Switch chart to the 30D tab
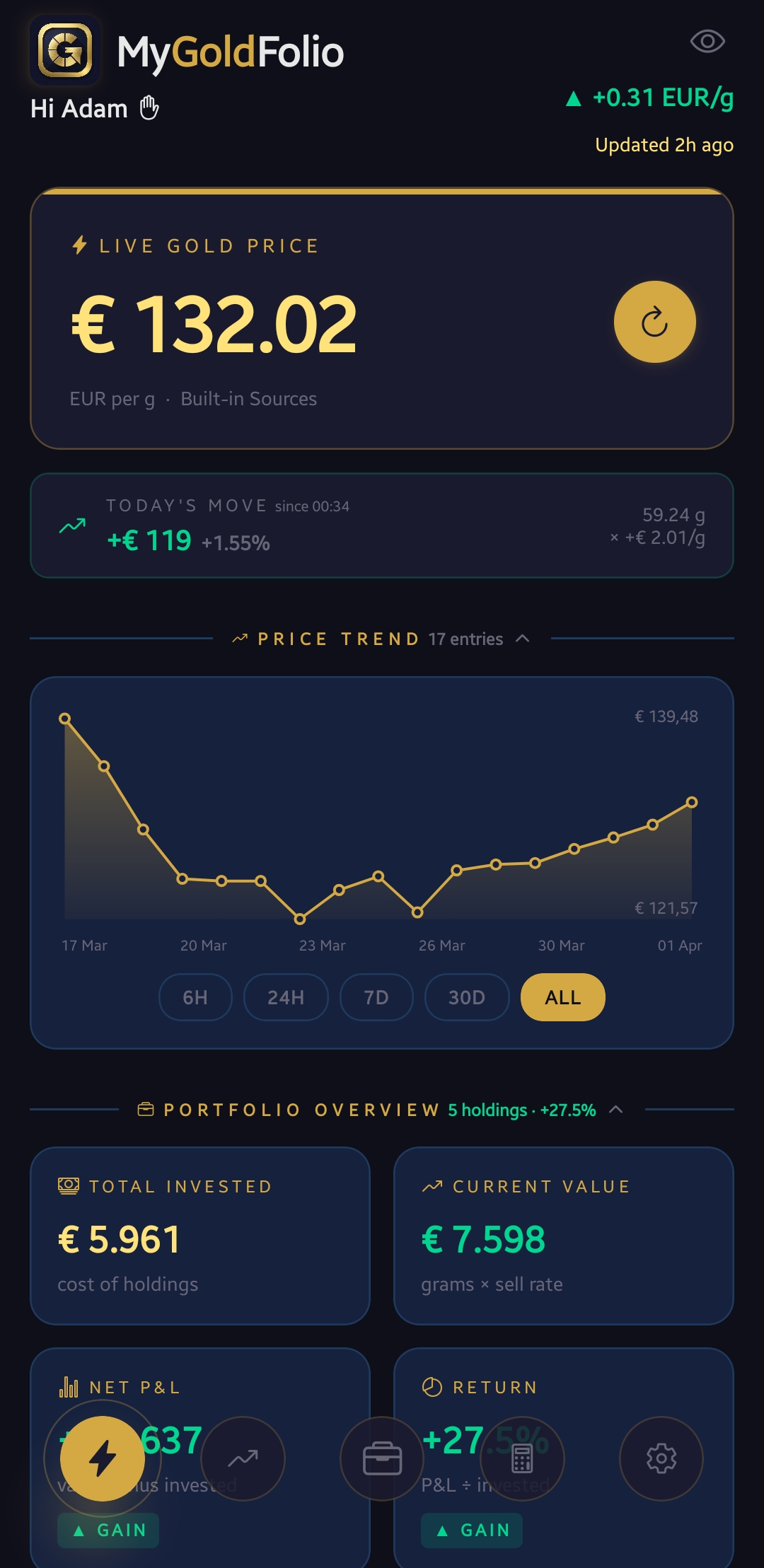 [x=466, y=997]
